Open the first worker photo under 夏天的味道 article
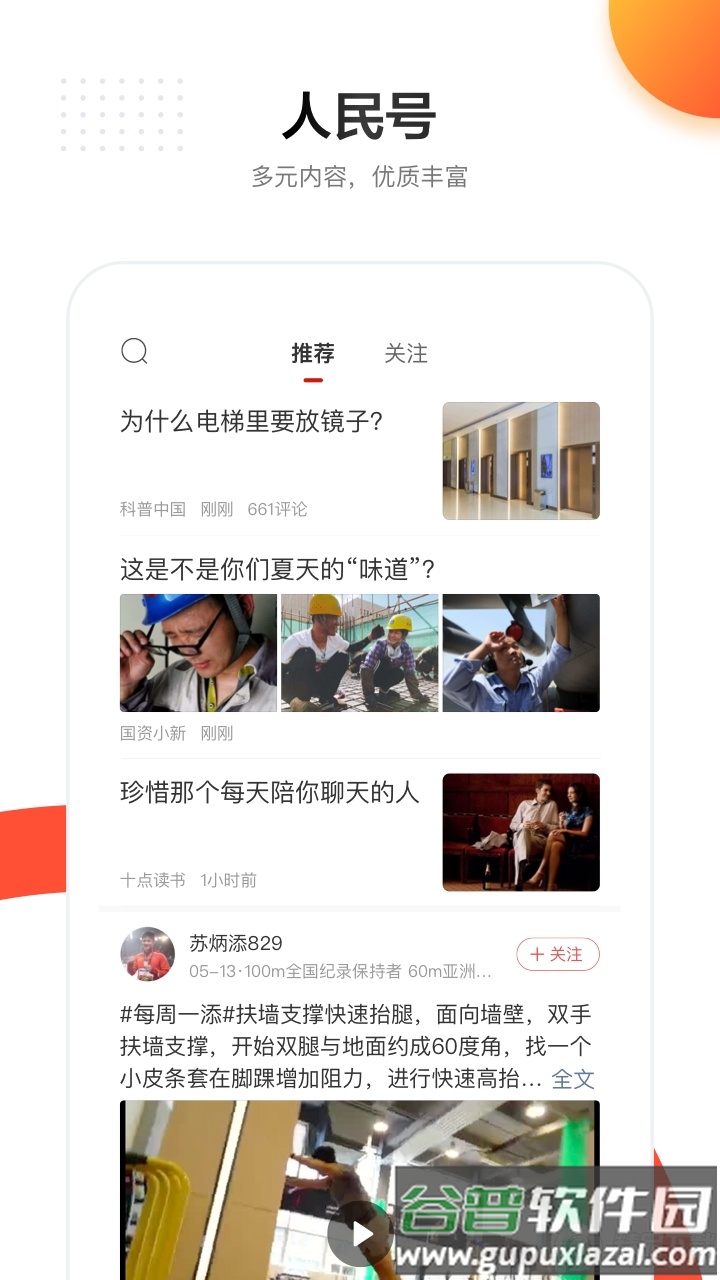720x1280 pixels. point(197,651)
